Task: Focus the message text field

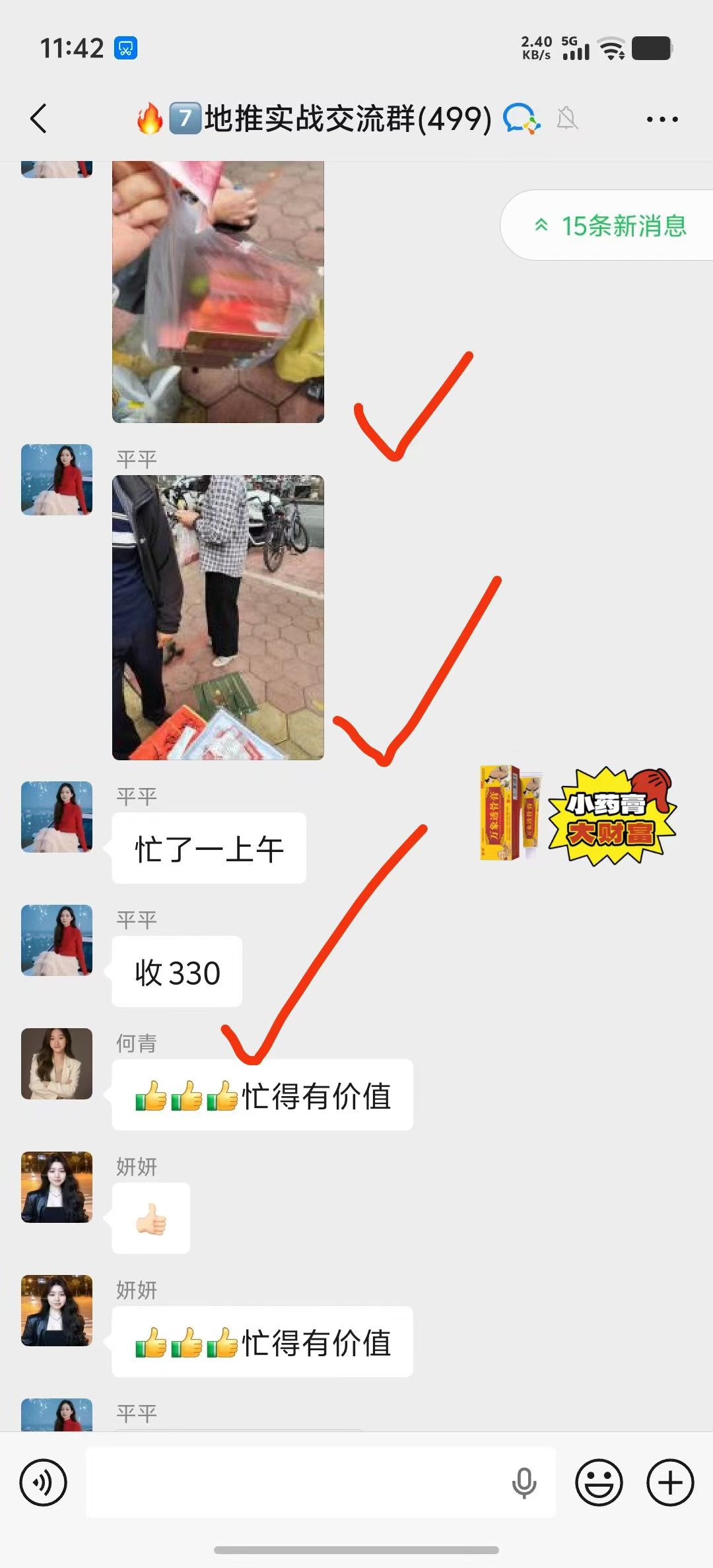Action: coord(297,1483)
